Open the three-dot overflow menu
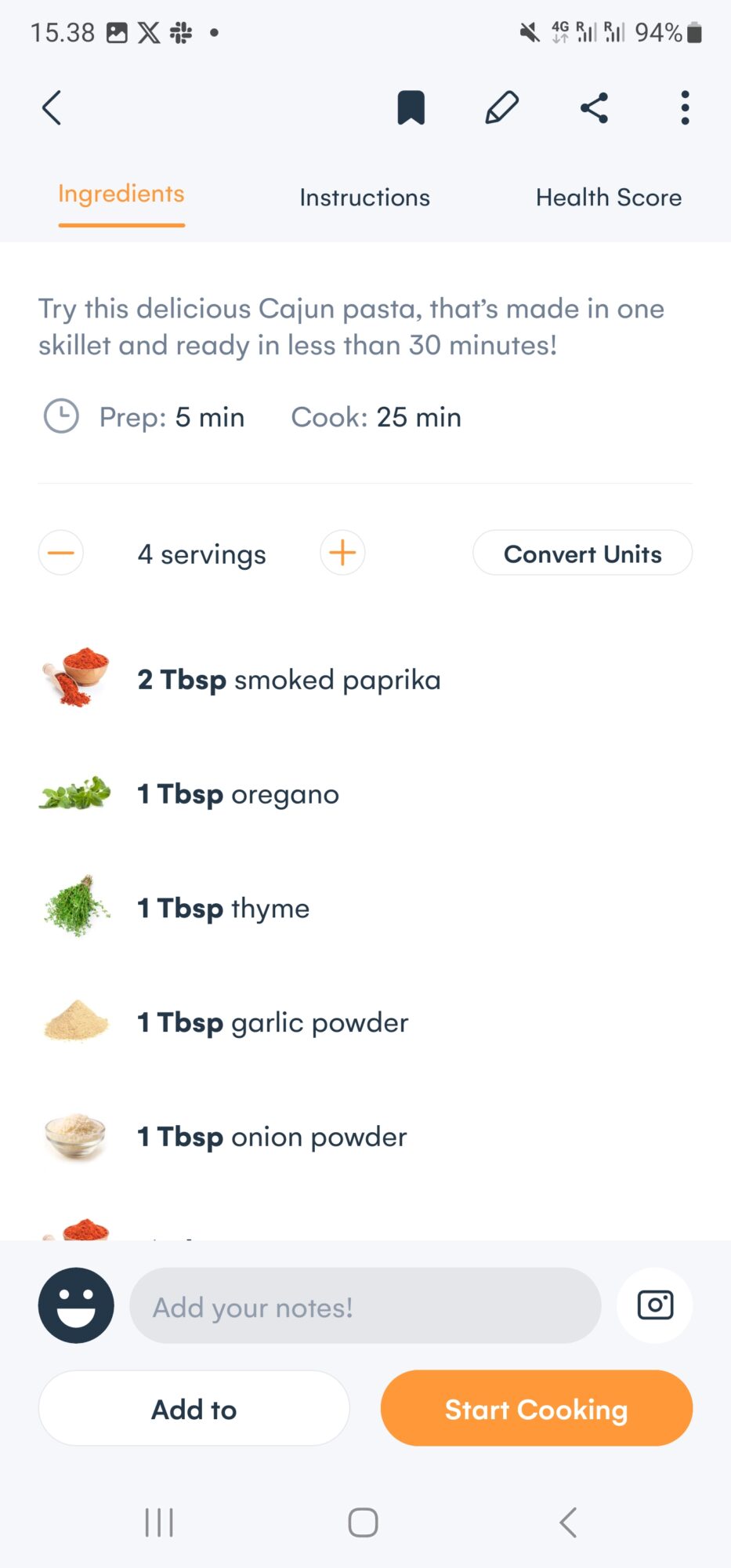The width and height of the screenshot is (731, 1568). click(684, 107)
